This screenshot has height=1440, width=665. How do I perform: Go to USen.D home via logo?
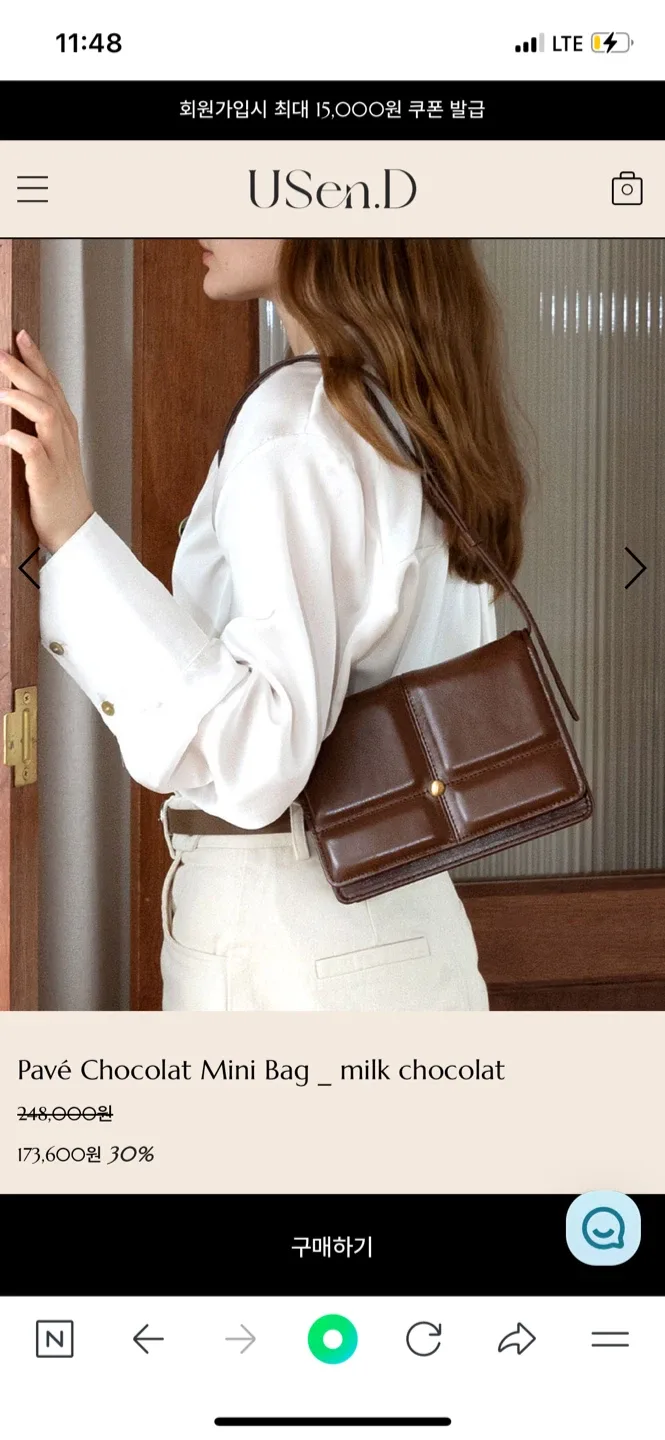click(332, 189)
